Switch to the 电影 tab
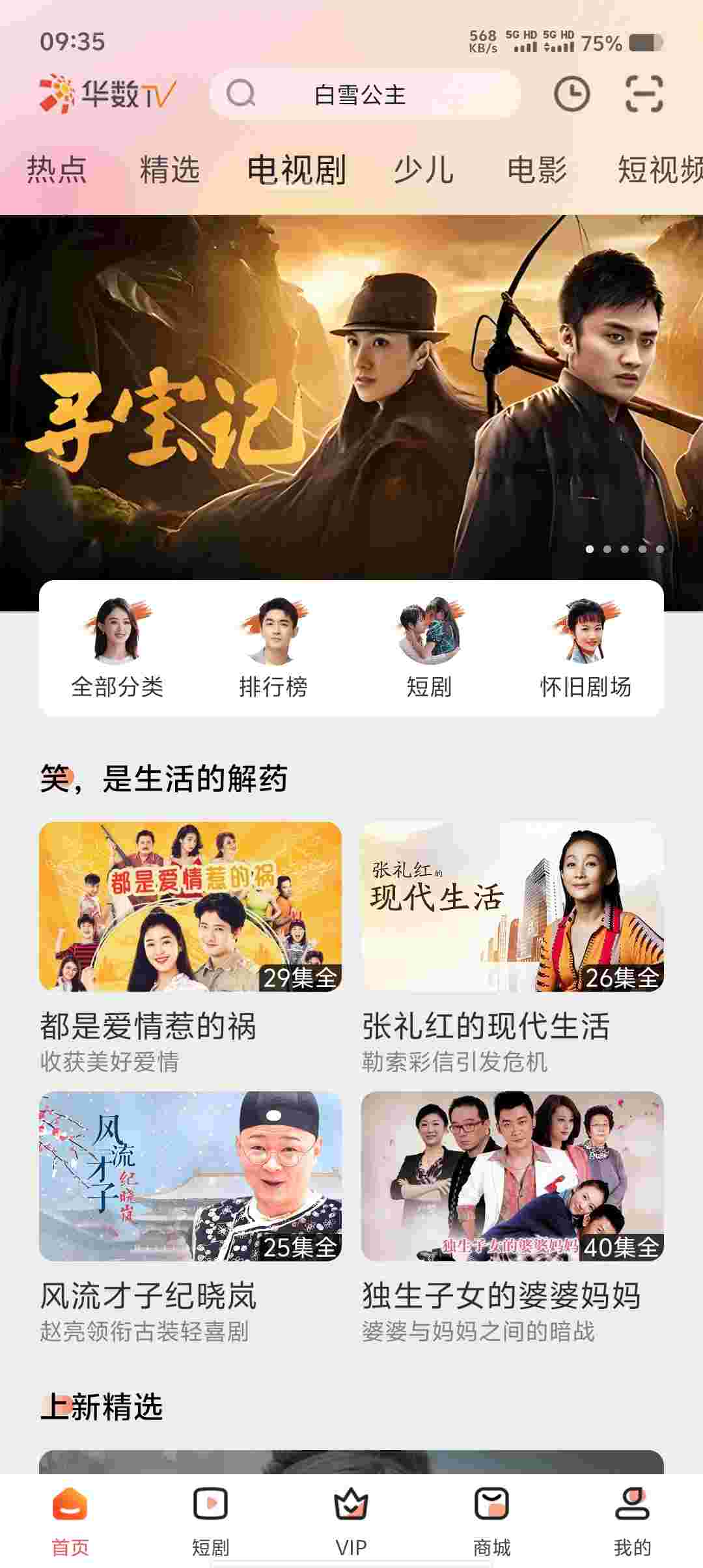Image resolution: width=703 pixels, height=1568 pixels. pyautogui.click(x=536, y=171)
